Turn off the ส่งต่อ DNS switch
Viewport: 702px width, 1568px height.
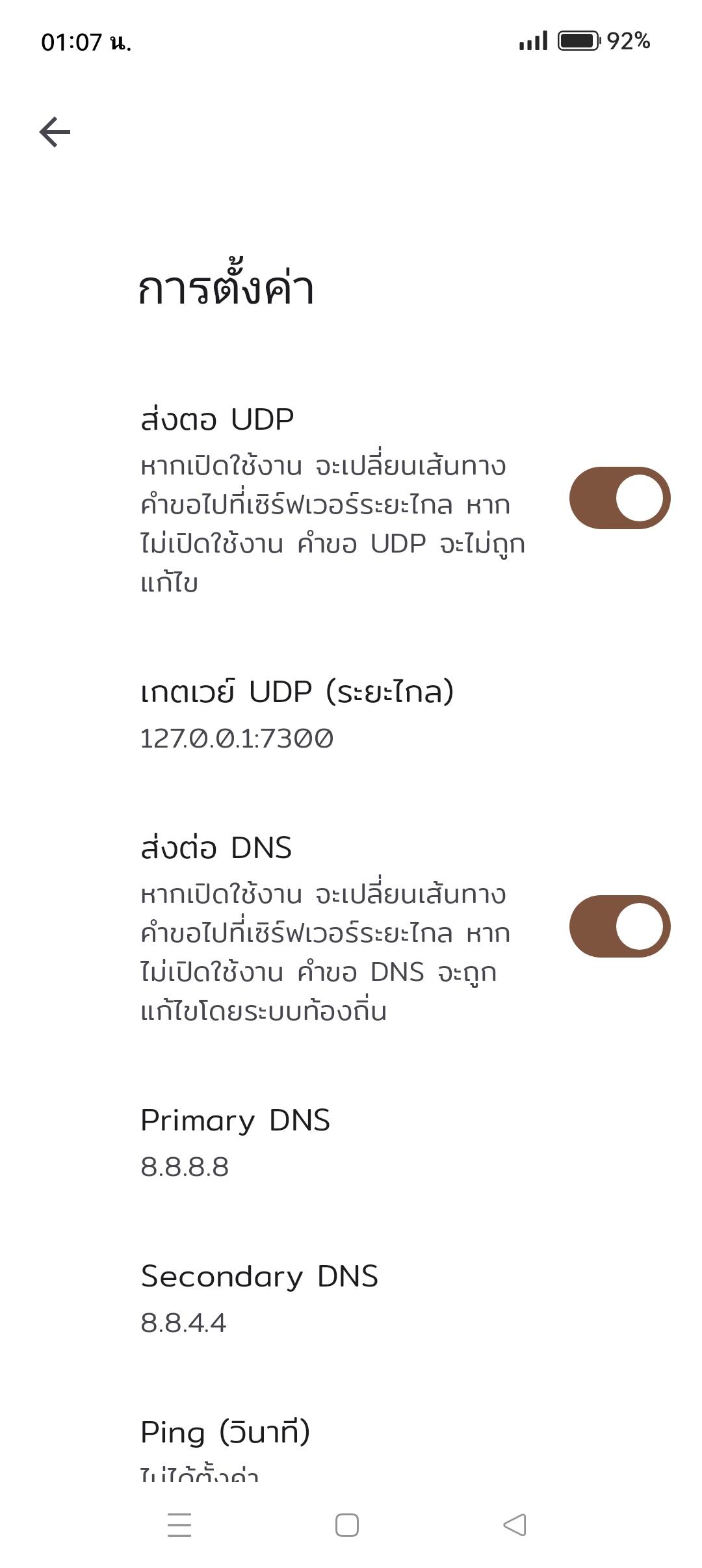tap(619, 926)
